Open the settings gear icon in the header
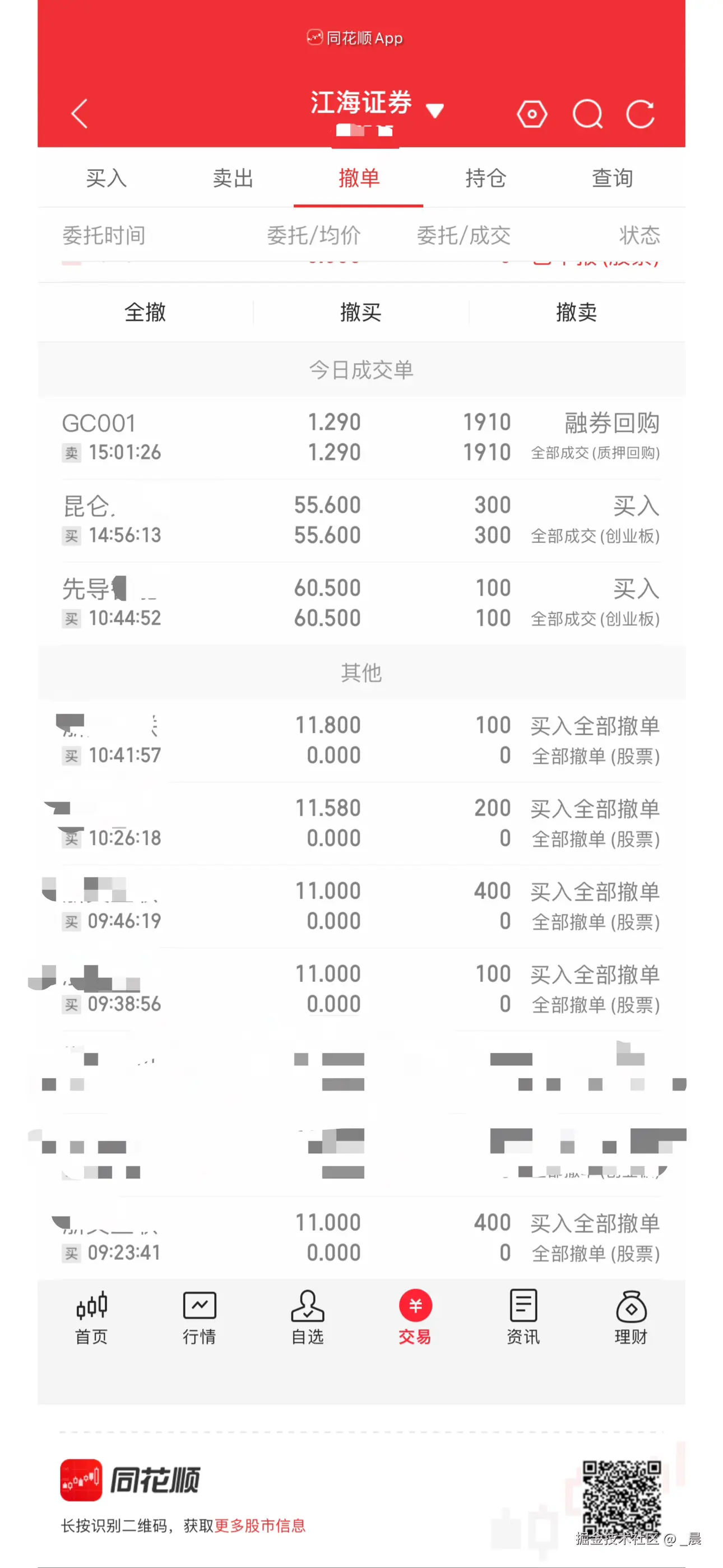Image resolution: width=723 pixels, height=1568 pixels. point(532,114)
